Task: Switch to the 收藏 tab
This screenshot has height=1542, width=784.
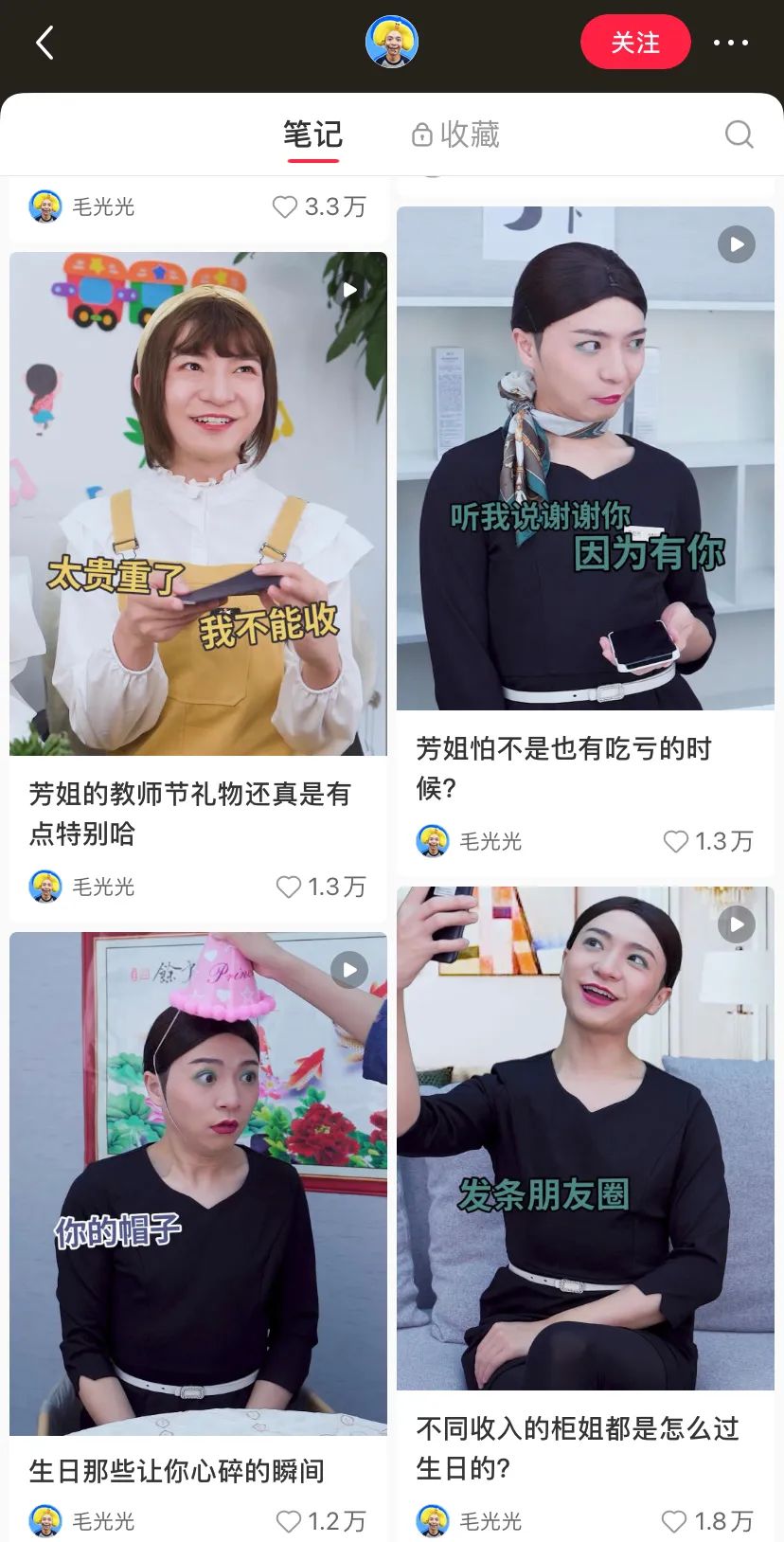Action: (x=456, y=134)
